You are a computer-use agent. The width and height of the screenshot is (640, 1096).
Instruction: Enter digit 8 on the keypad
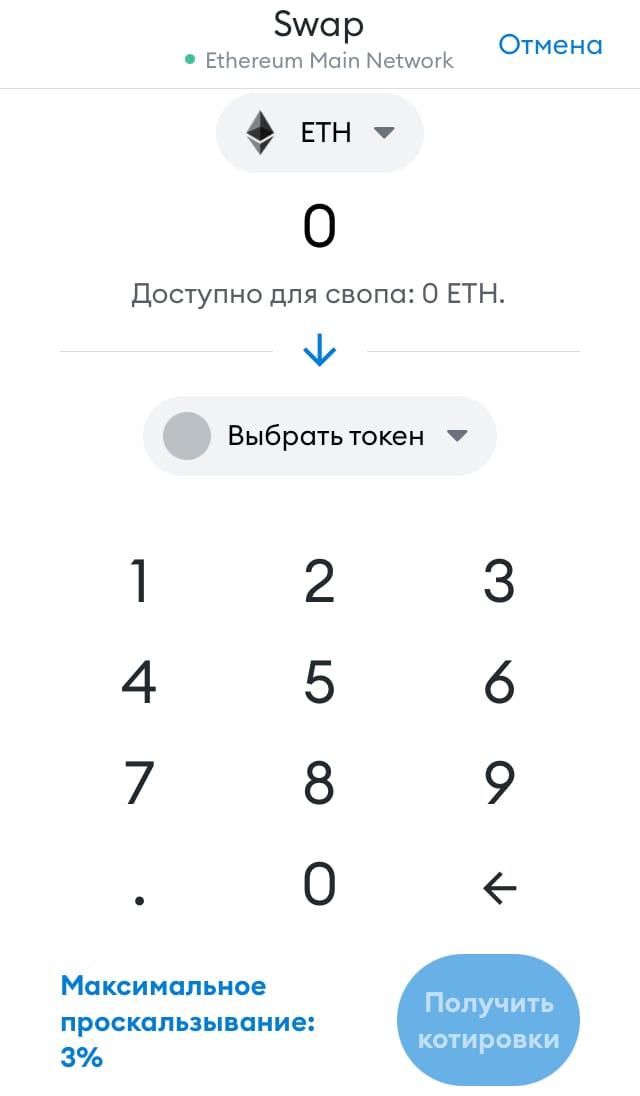(x=320, y=782)
